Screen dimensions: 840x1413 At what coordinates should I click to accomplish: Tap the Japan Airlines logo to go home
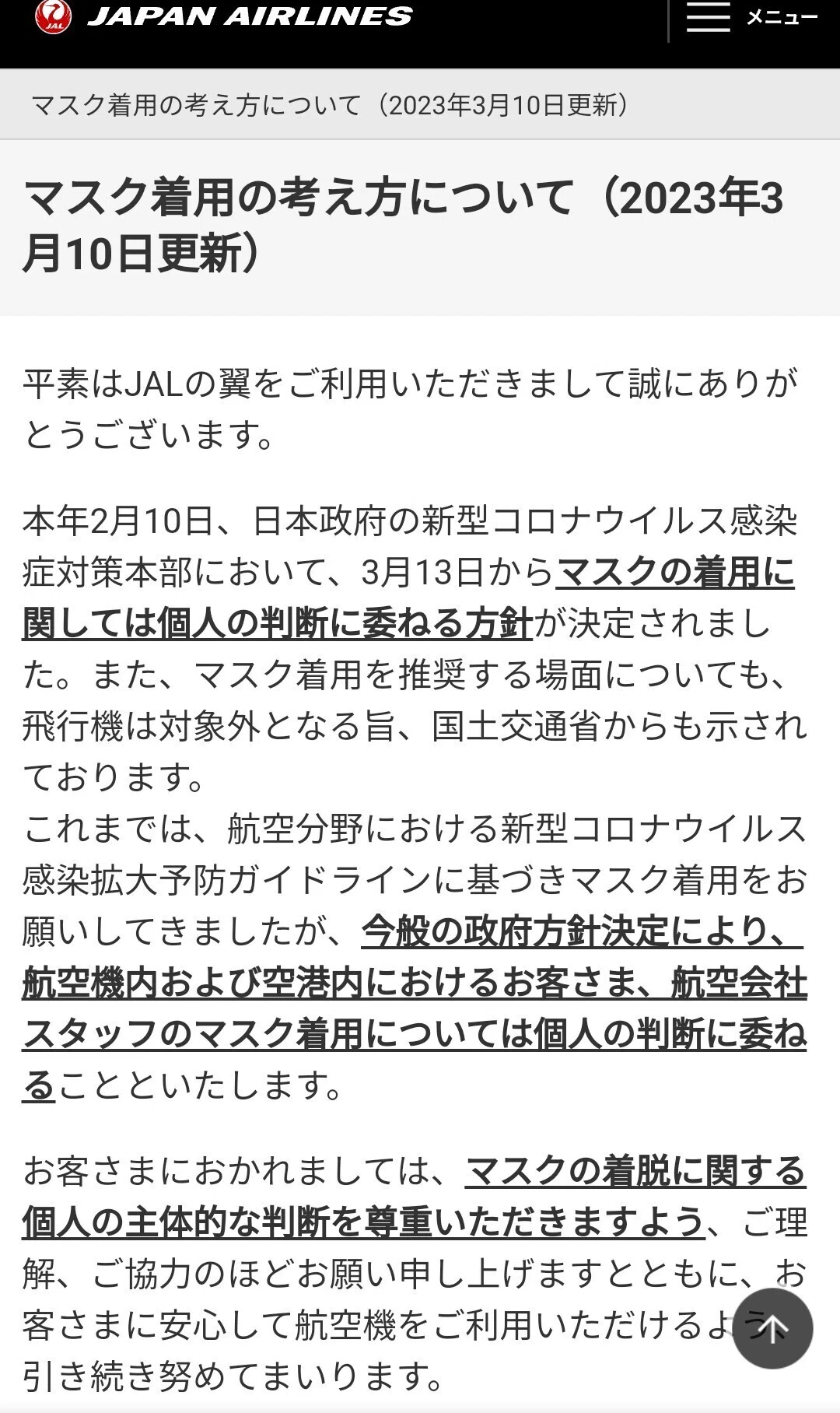coord(224,16)
